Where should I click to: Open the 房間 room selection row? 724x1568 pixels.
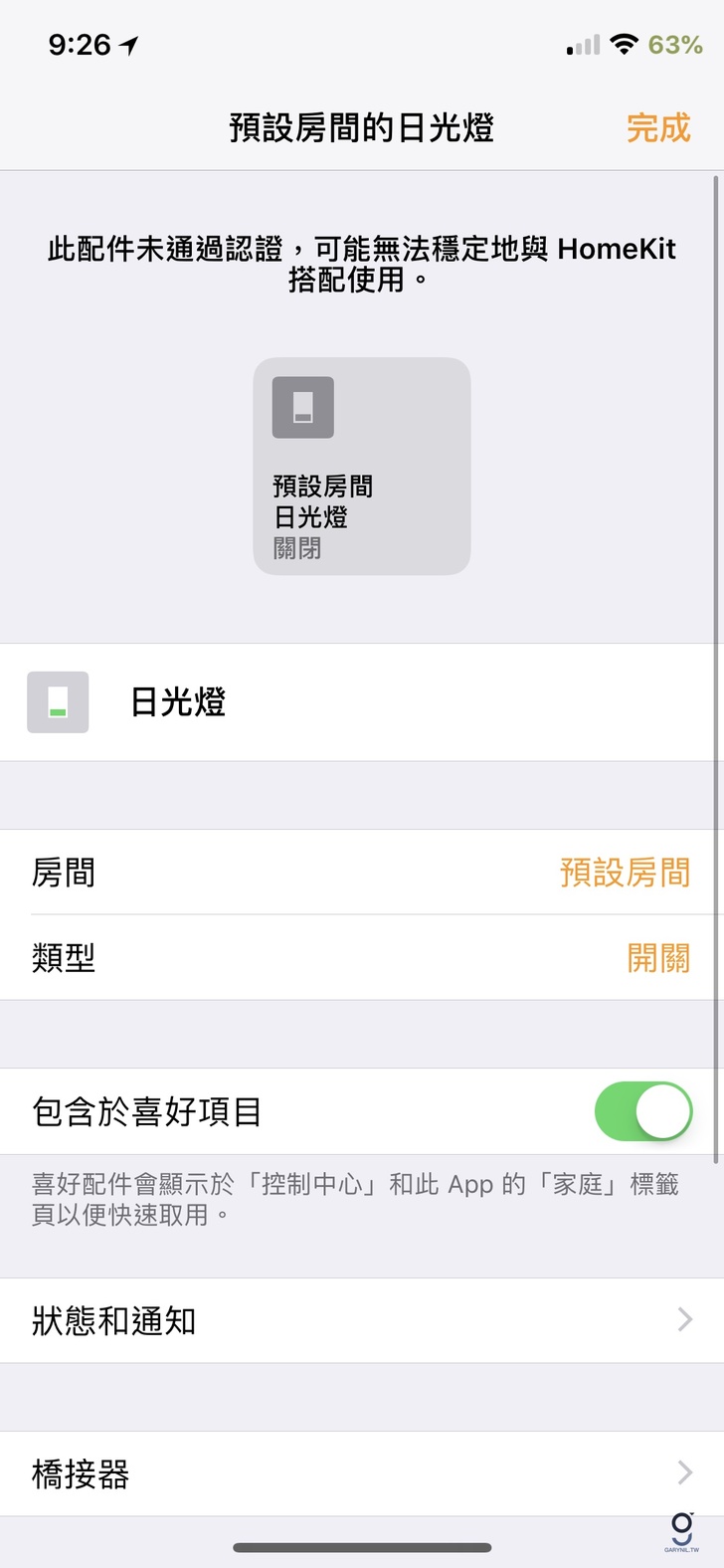coord(362,873)
